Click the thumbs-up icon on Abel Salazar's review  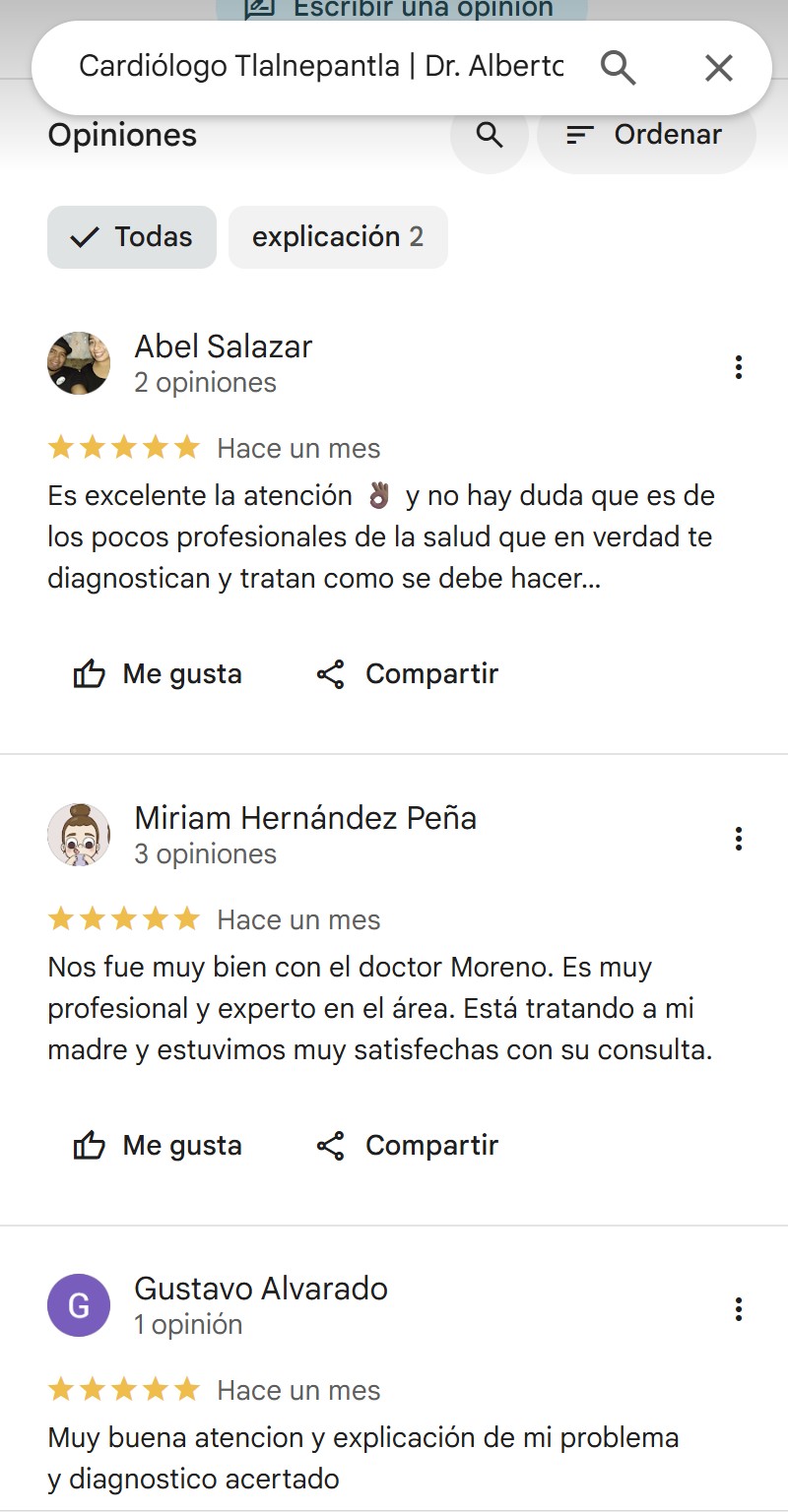[x=90, y=673]
